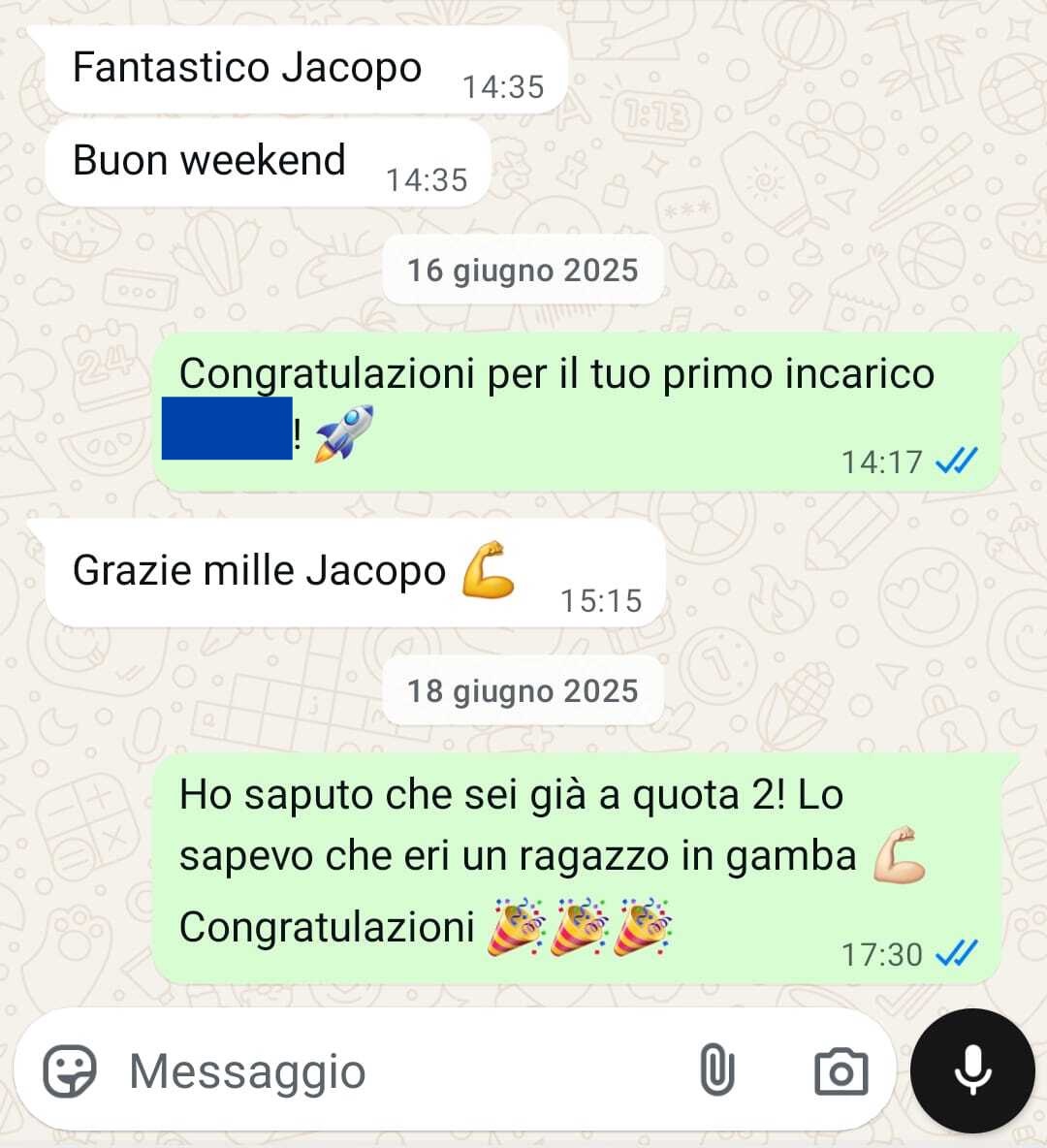Open the attachment paperclip menu
This screenshot has width=1047, height=1148.
point(716,1071)
